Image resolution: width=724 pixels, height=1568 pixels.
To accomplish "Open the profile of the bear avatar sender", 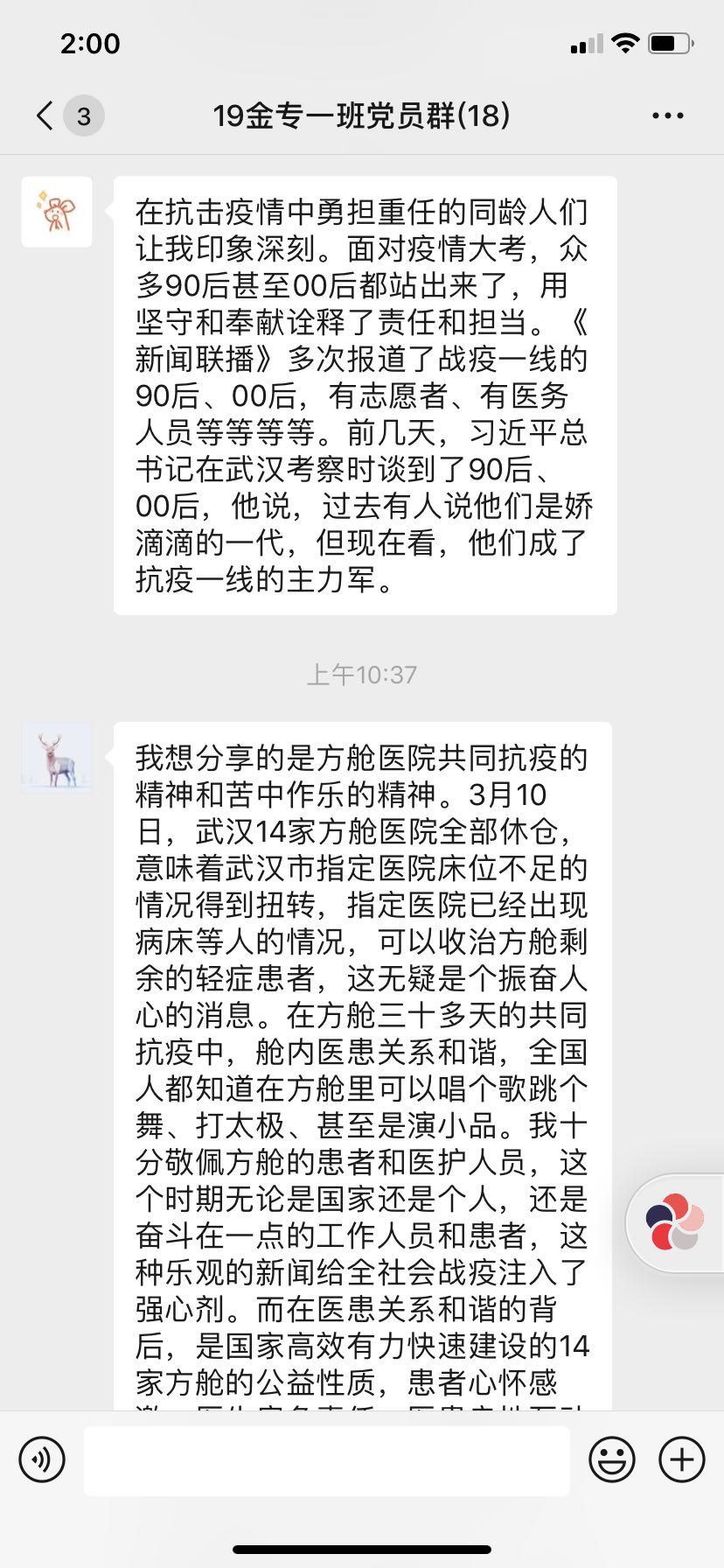I will tap(57, 213).
